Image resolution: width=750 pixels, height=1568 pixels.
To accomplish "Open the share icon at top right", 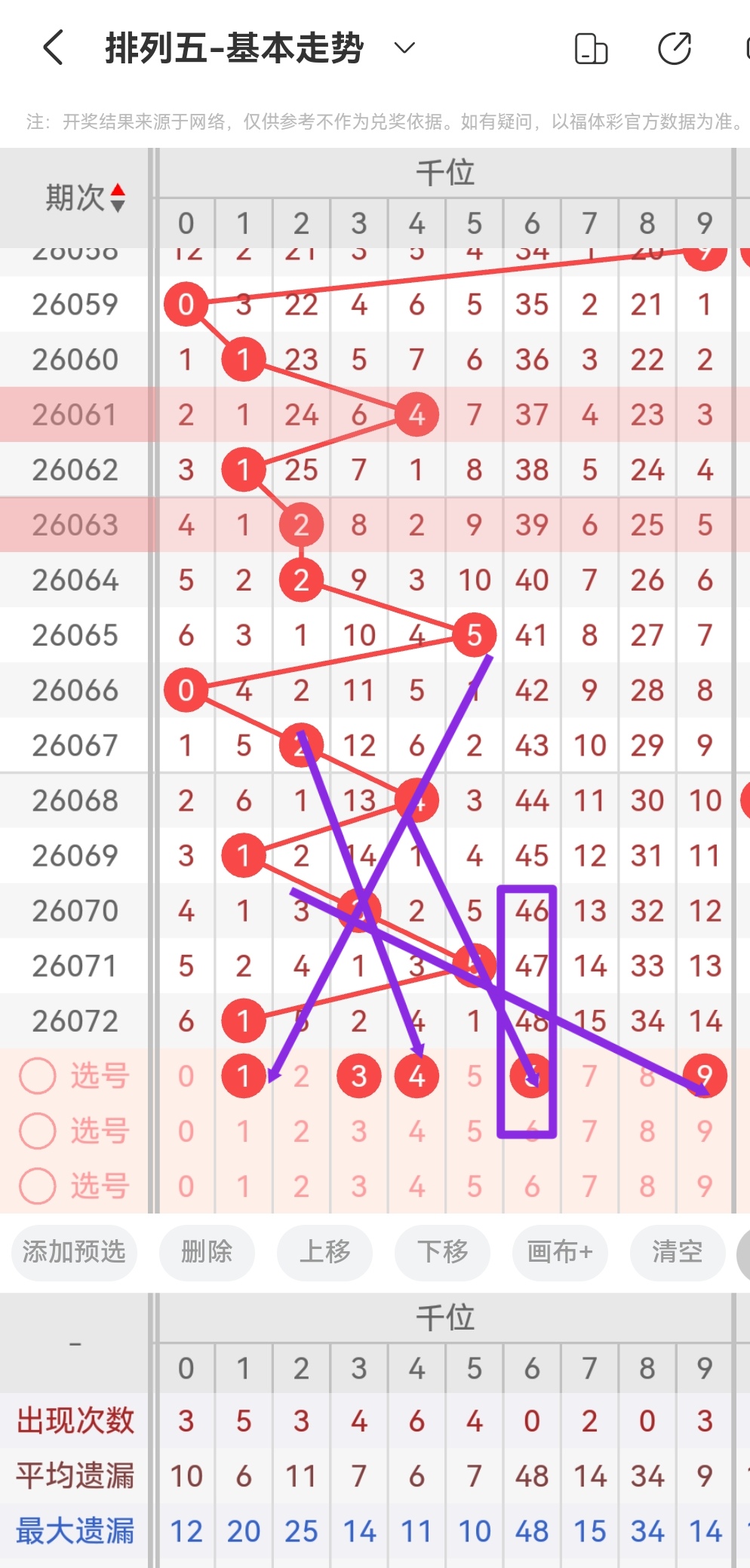I will [675, 48].
